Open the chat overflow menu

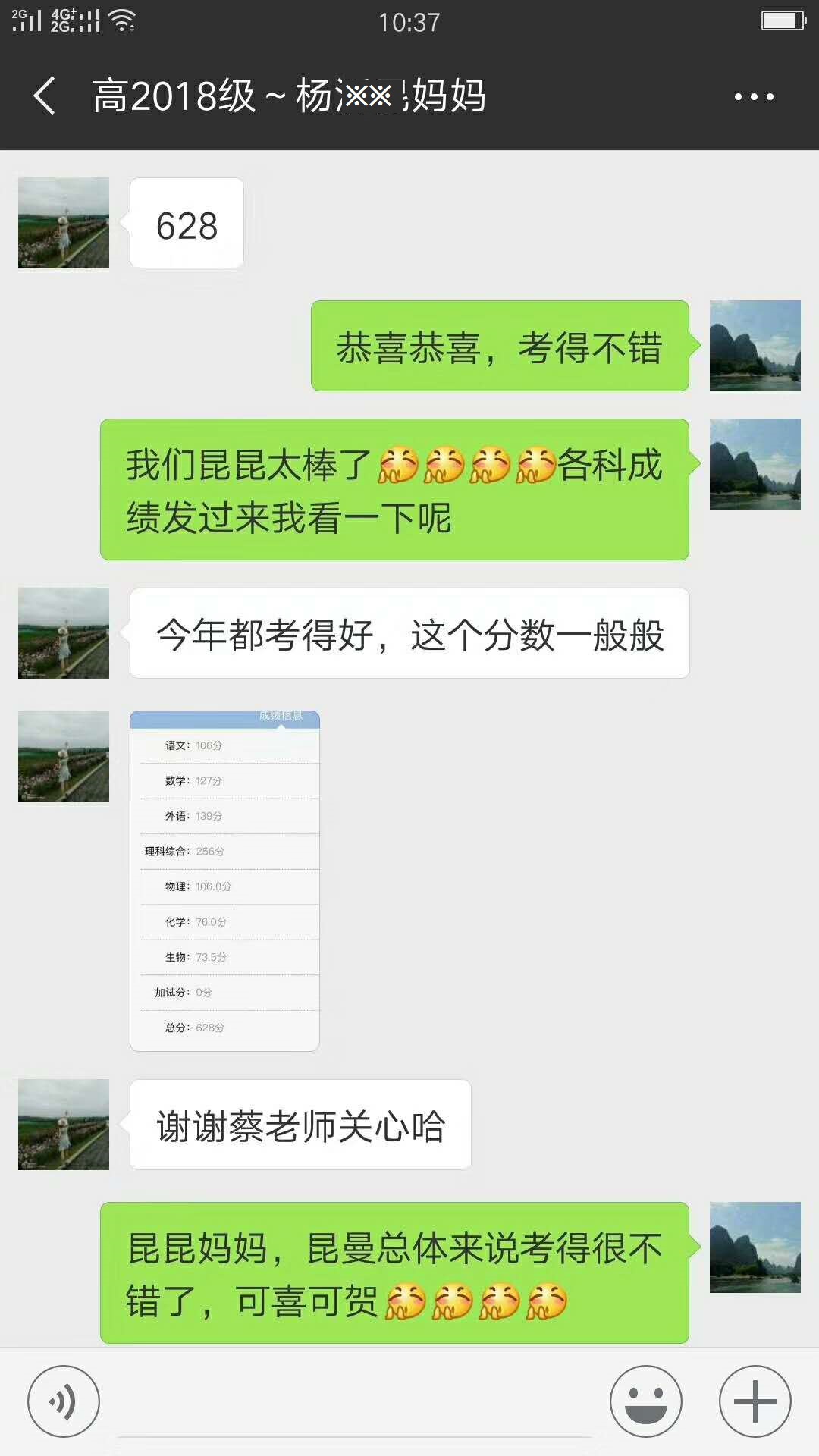point(754,97)
